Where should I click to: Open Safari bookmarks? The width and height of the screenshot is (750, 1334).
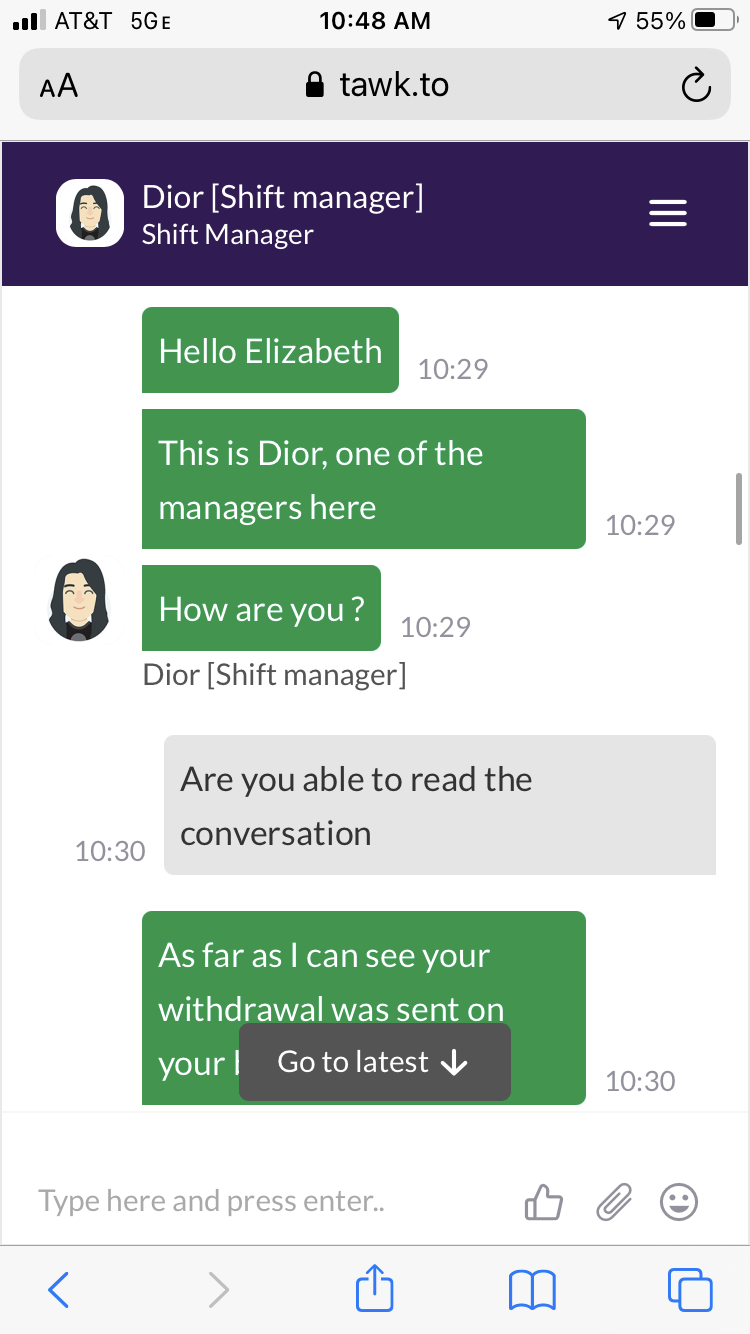pyautogui.click(x=532, y=1289)
